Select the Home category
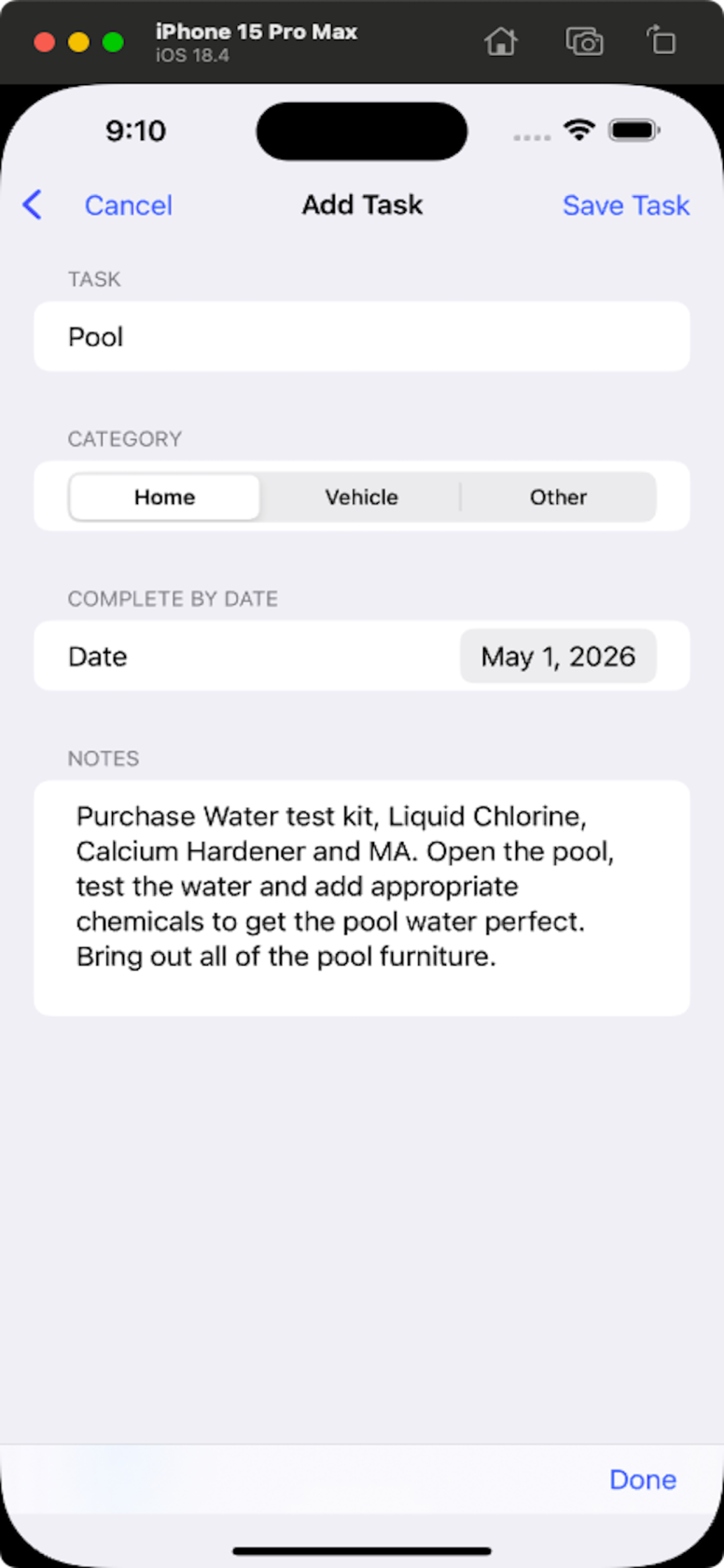This screenshot has height=1568, width=724. click(x=165, y=497)
